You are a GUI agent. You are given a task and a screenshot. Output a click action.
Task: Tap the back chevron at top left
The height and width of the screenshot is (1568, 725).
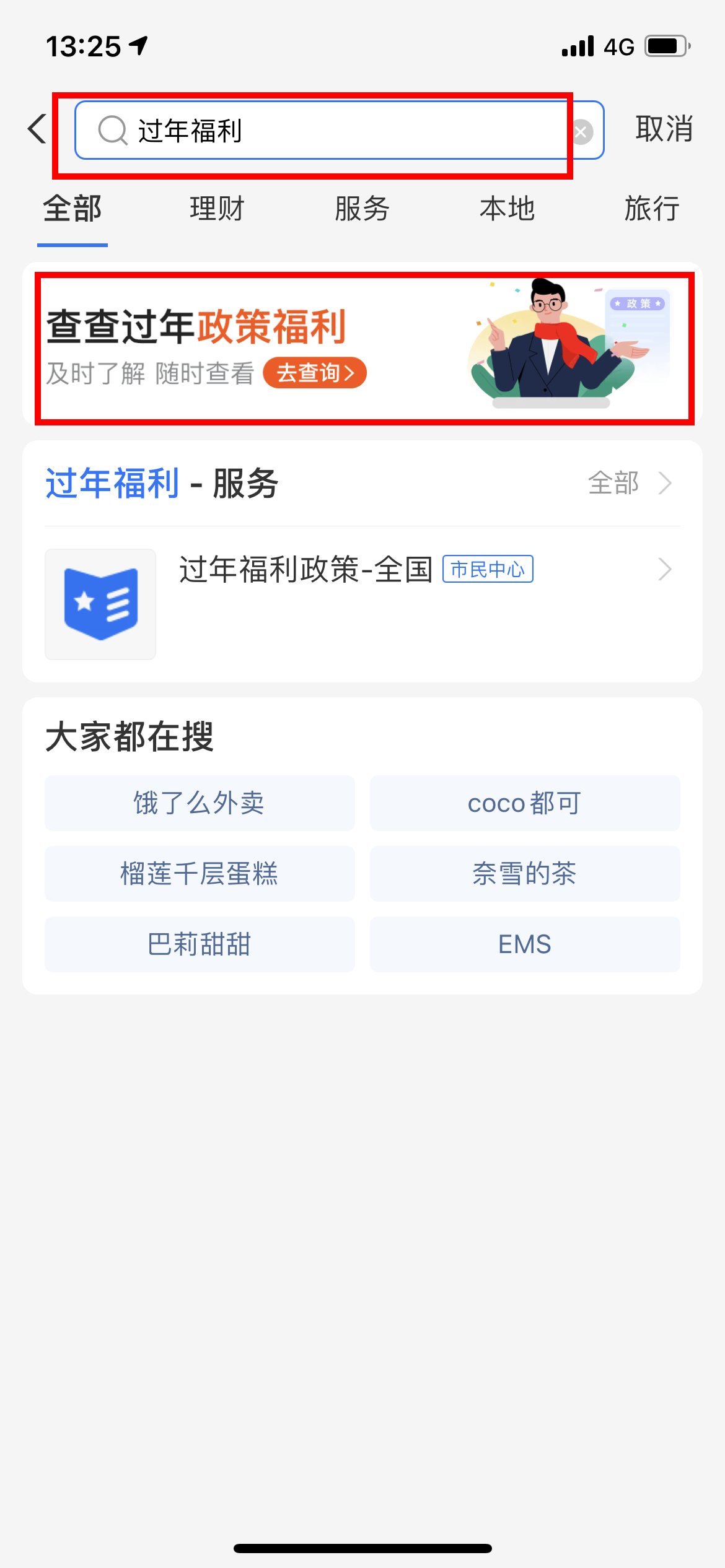(35, 129)
